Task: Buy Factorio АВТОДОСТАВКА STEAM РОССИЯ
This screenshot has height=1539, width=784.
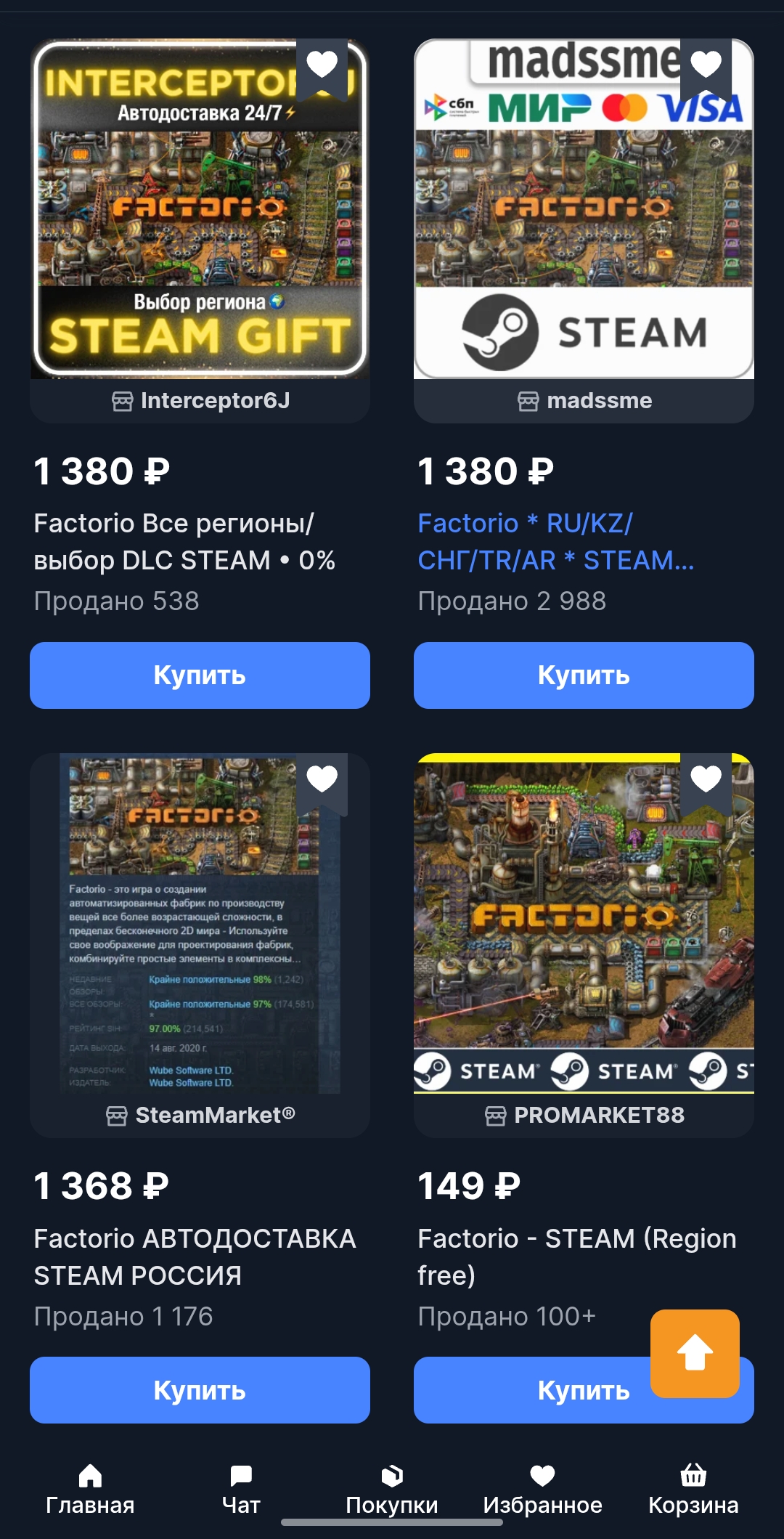Action: tap(200, 1390)
